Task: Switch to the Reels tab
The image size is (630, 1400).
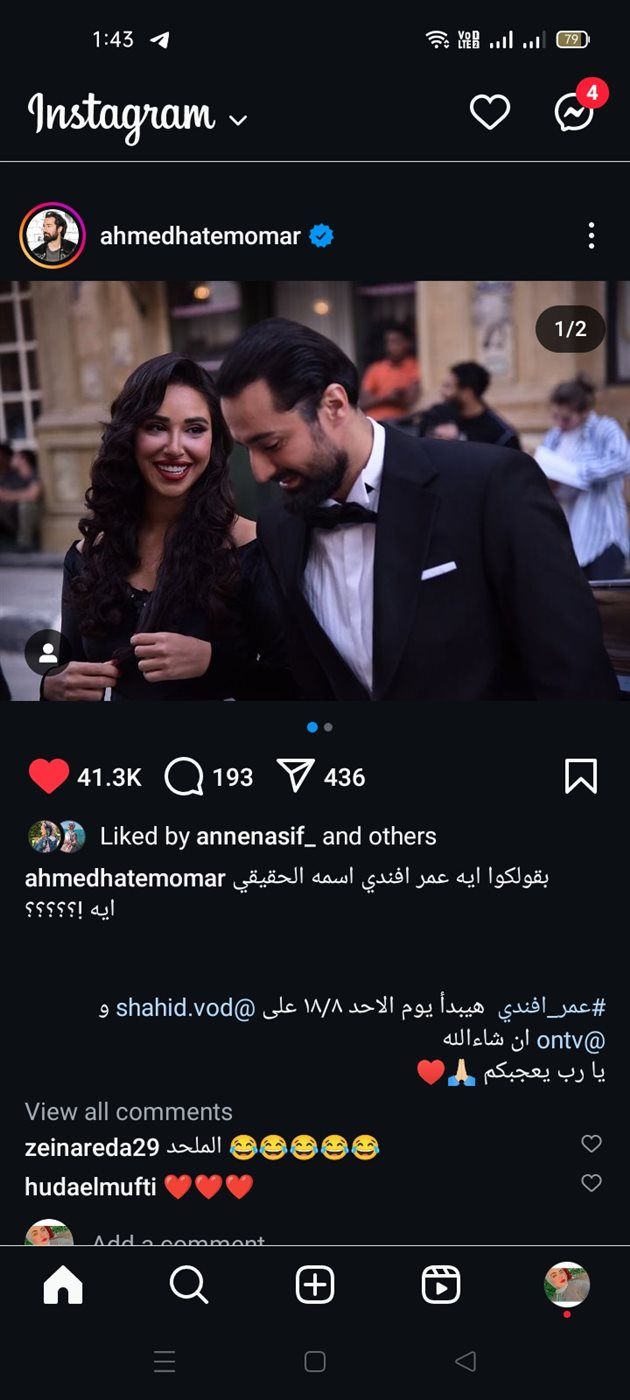Action: click(441, 1285)
